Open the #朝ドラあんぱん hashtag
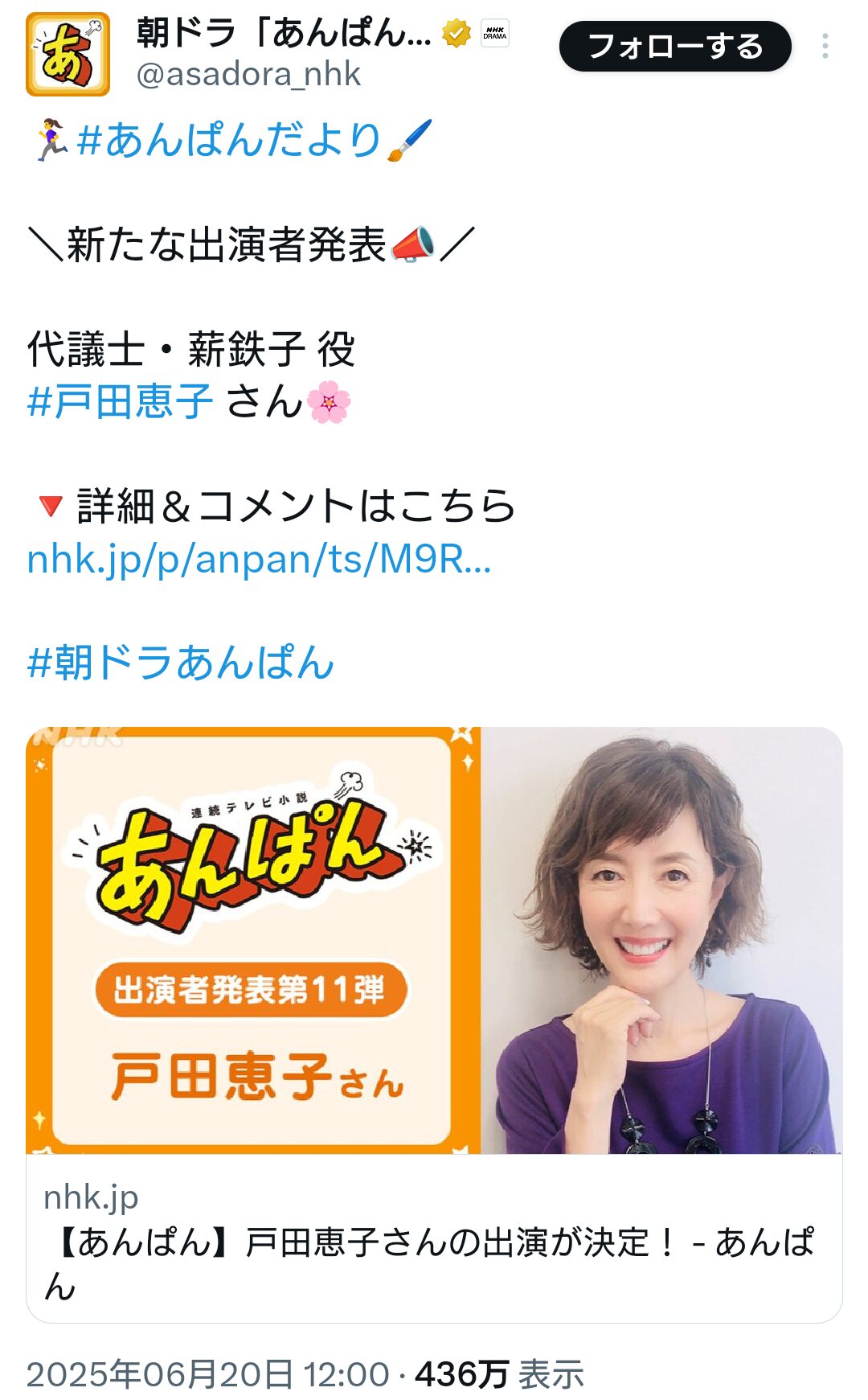868x1400 pixels. tap(181, 663)
